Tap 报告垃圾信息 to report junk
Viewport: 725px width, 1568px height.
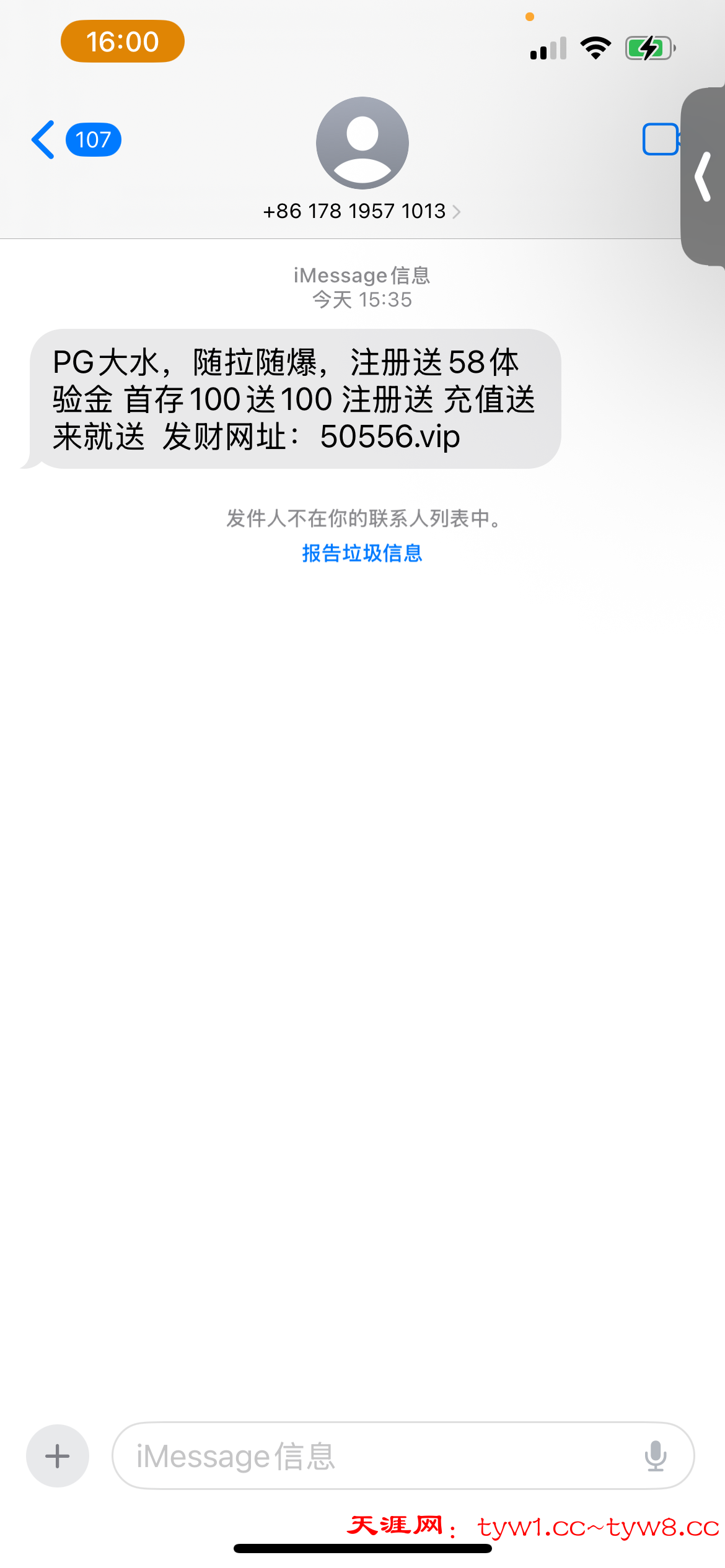[362, 553]
